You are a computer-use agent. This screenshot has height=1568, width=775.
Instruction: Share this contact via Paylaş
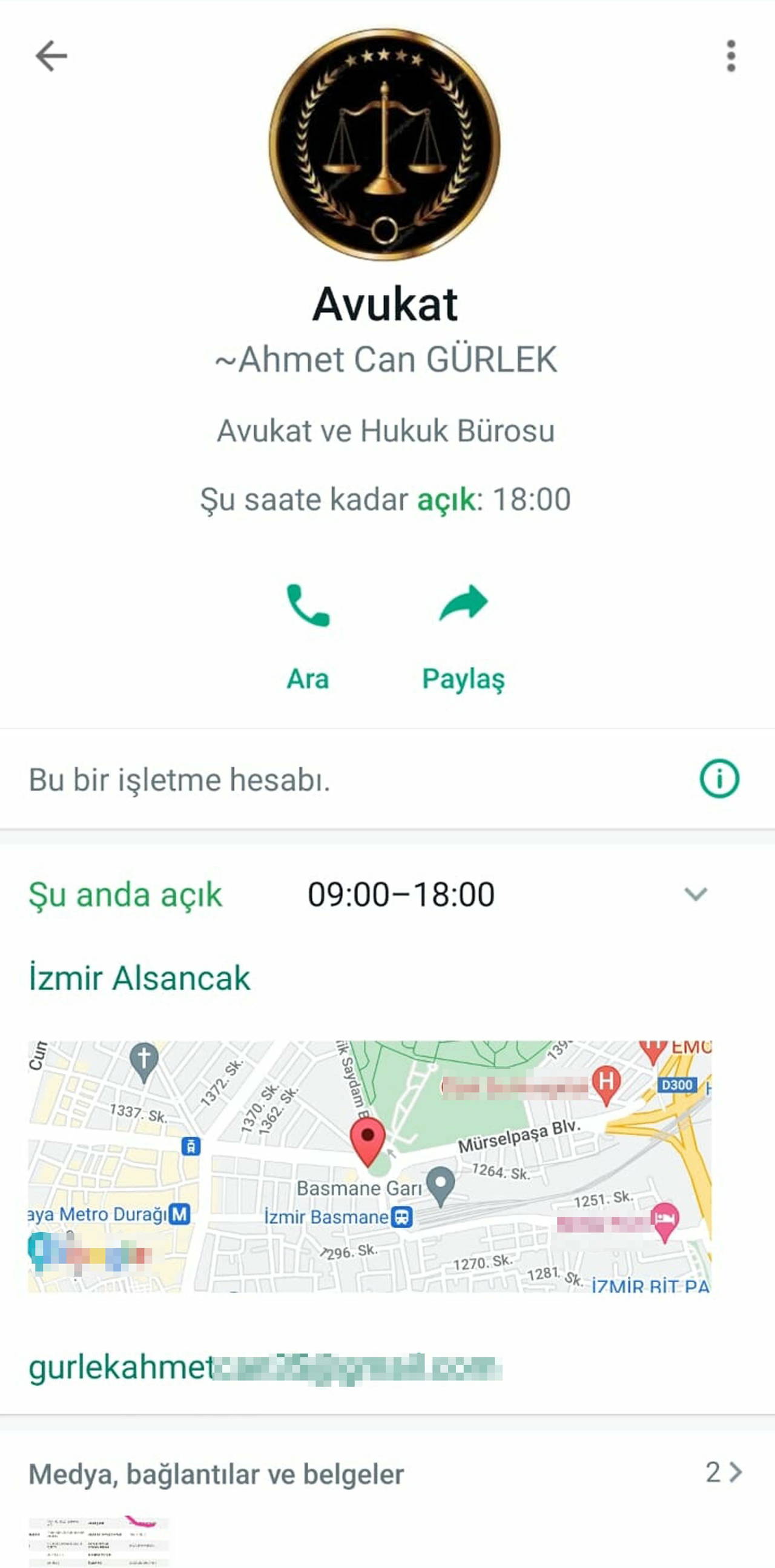(464, 636)
